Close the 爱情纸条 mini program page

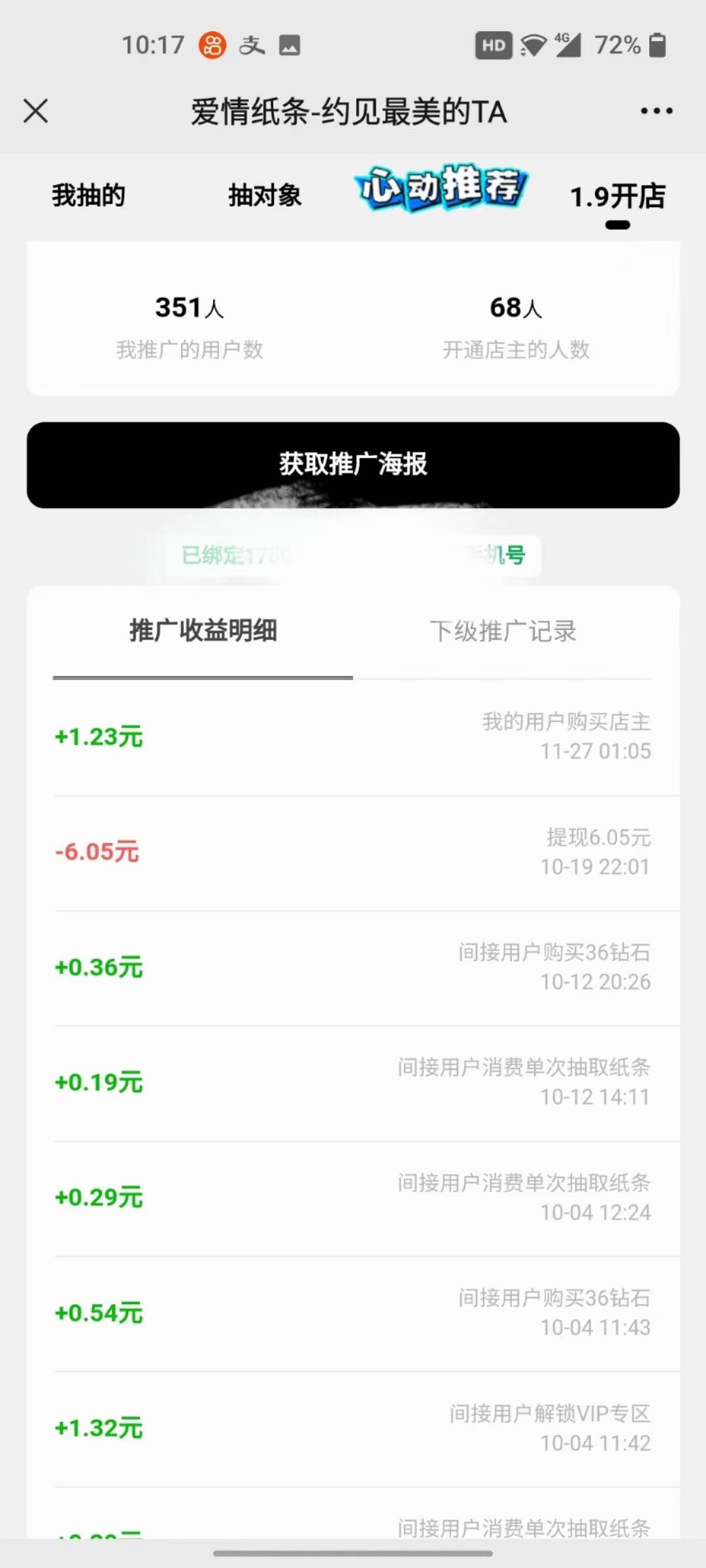click(x=36, y=111)
